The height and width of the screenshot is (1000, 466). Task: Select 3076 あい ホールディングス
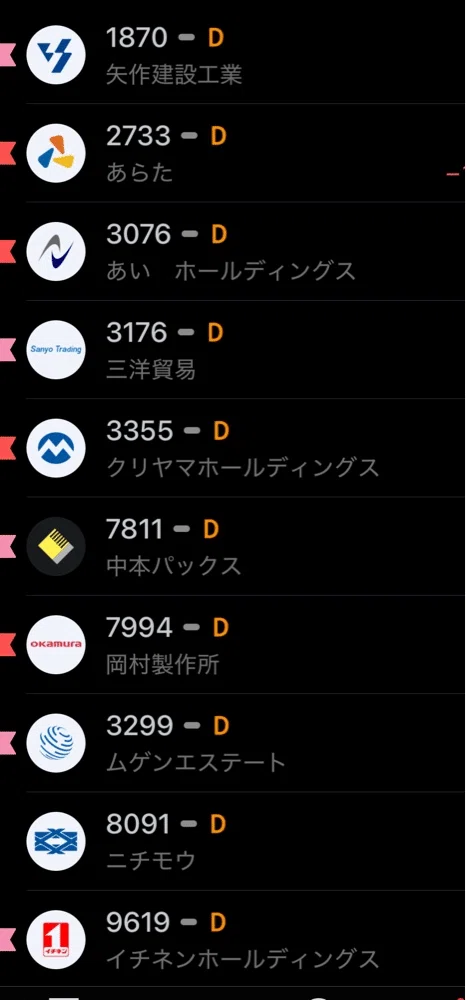click(x=233, y=251)
